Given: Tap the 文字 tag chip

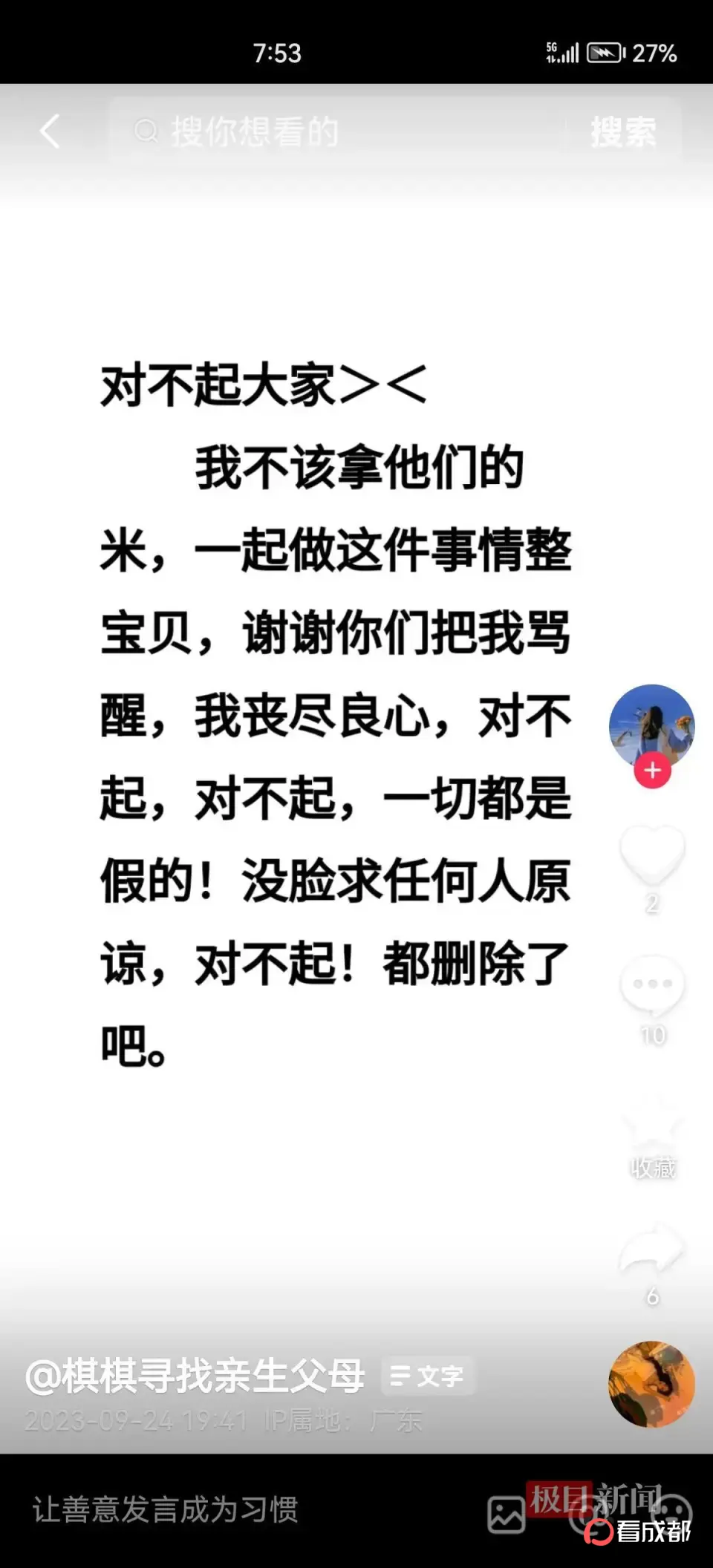Looking at the screenshot, I should coord(428,1376).
